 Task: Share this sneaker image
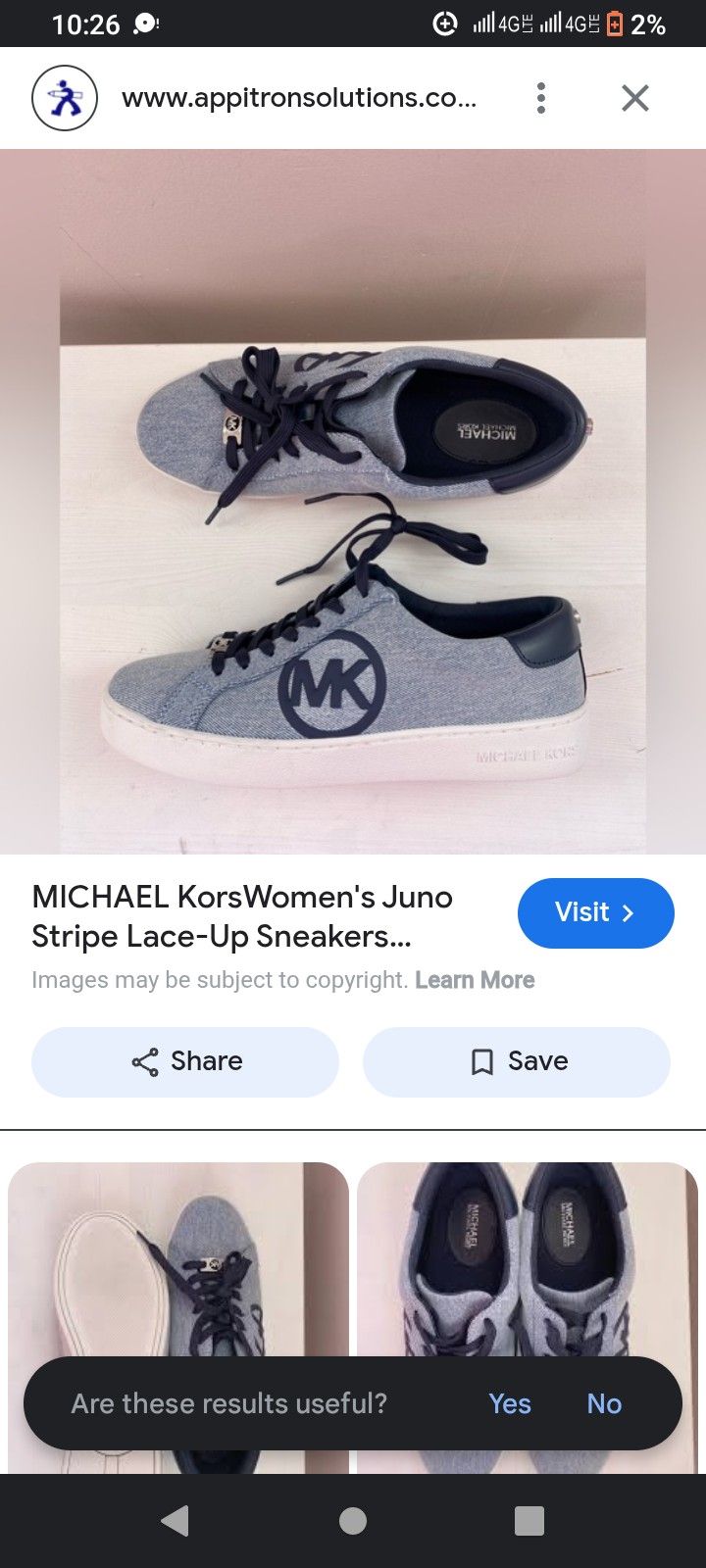pos(185,1061)
